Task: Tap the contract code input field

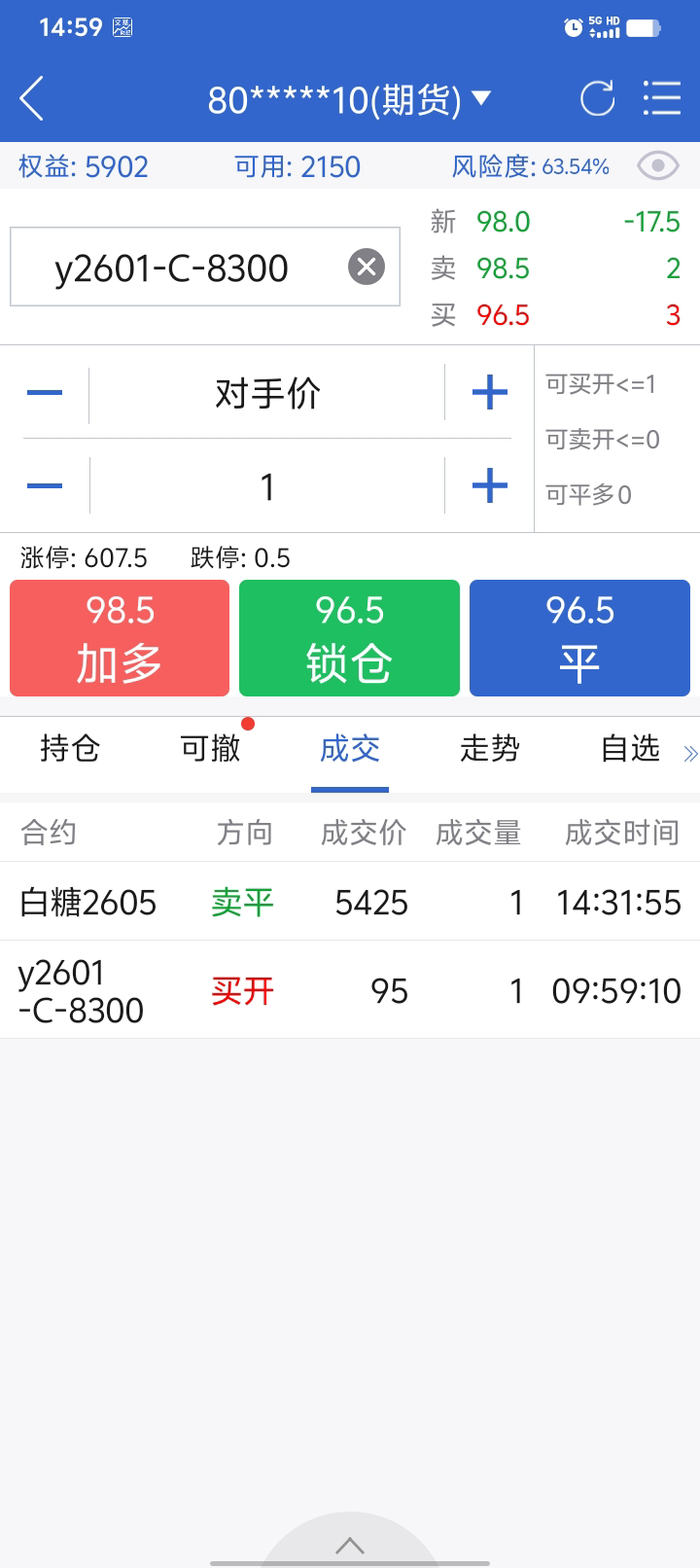Action: tap(175, 267)
